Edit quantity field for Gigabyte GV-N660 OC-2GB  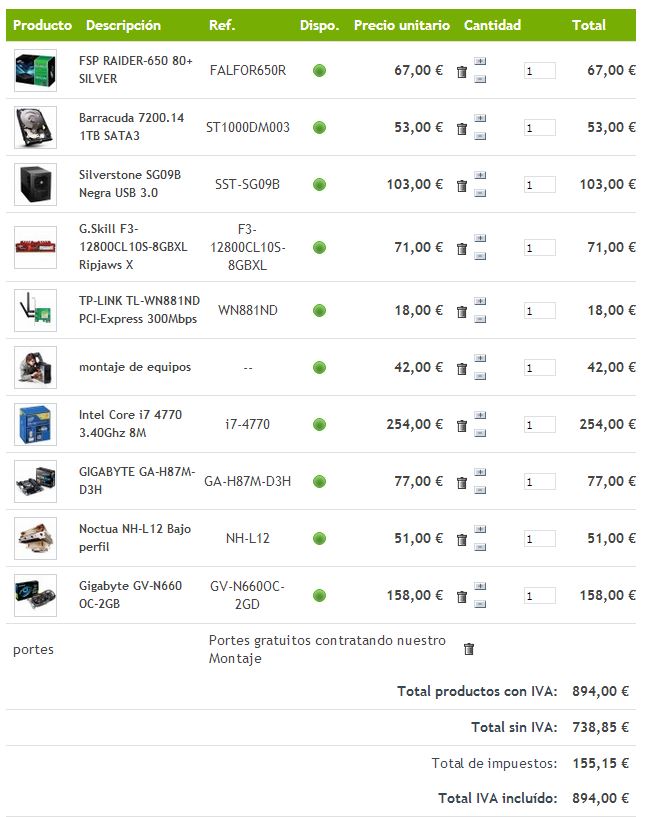[x=540, y=596]
